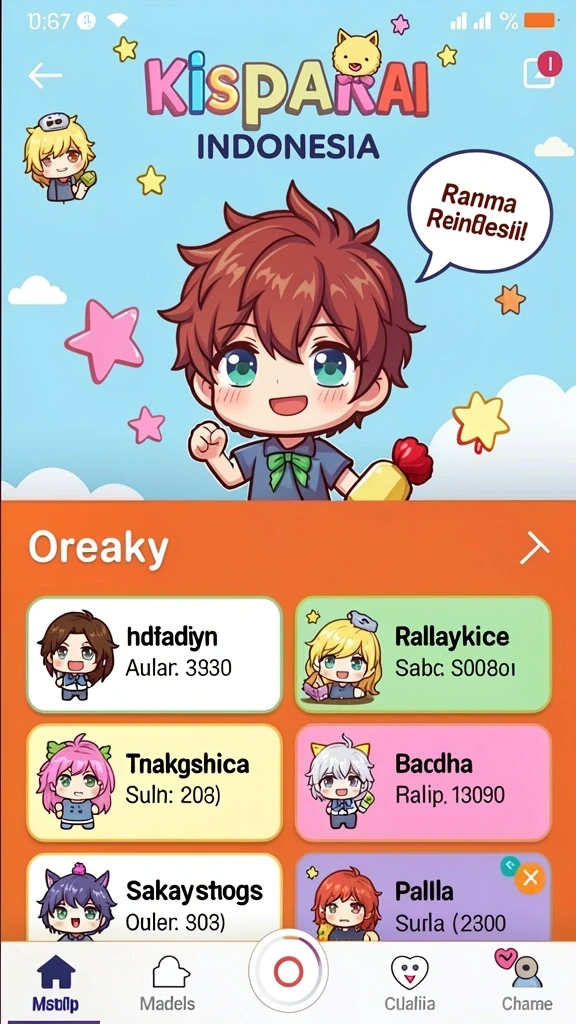Switch to the Madels tab
576x1024 pixels.
pyautogui.click(x=168, y=983)
